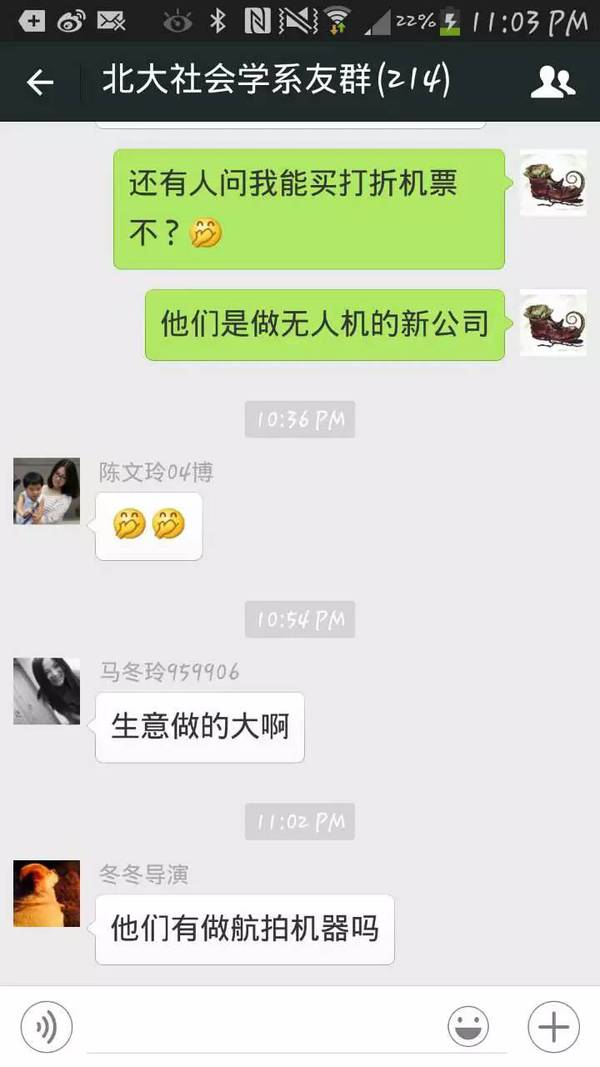The height and width of the screenshot is (1067, 600).
Task: Open 冬冬导演's profile avatar
Action: pyautogui.click(x=47, y=893)
